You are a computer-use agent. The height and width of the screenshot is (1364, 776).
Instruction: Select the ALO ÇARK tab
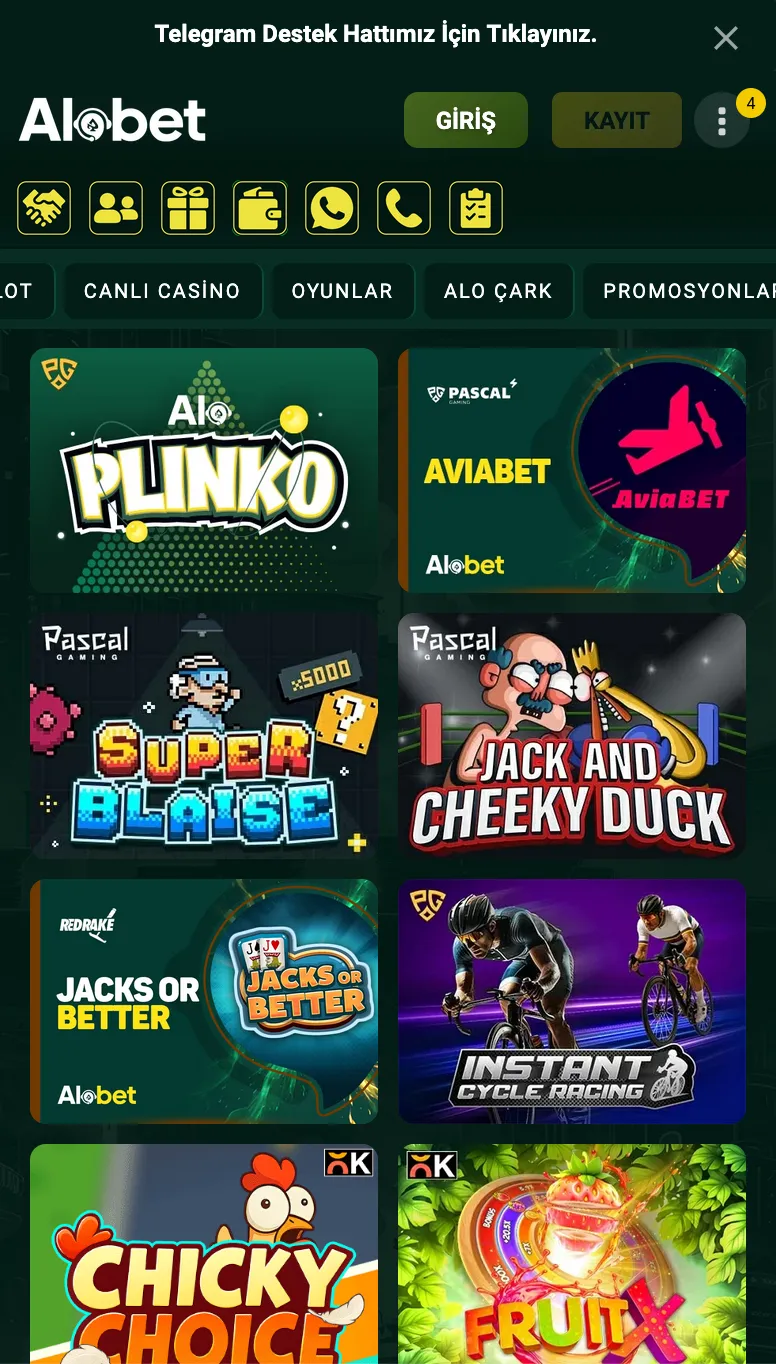point(498,291)
